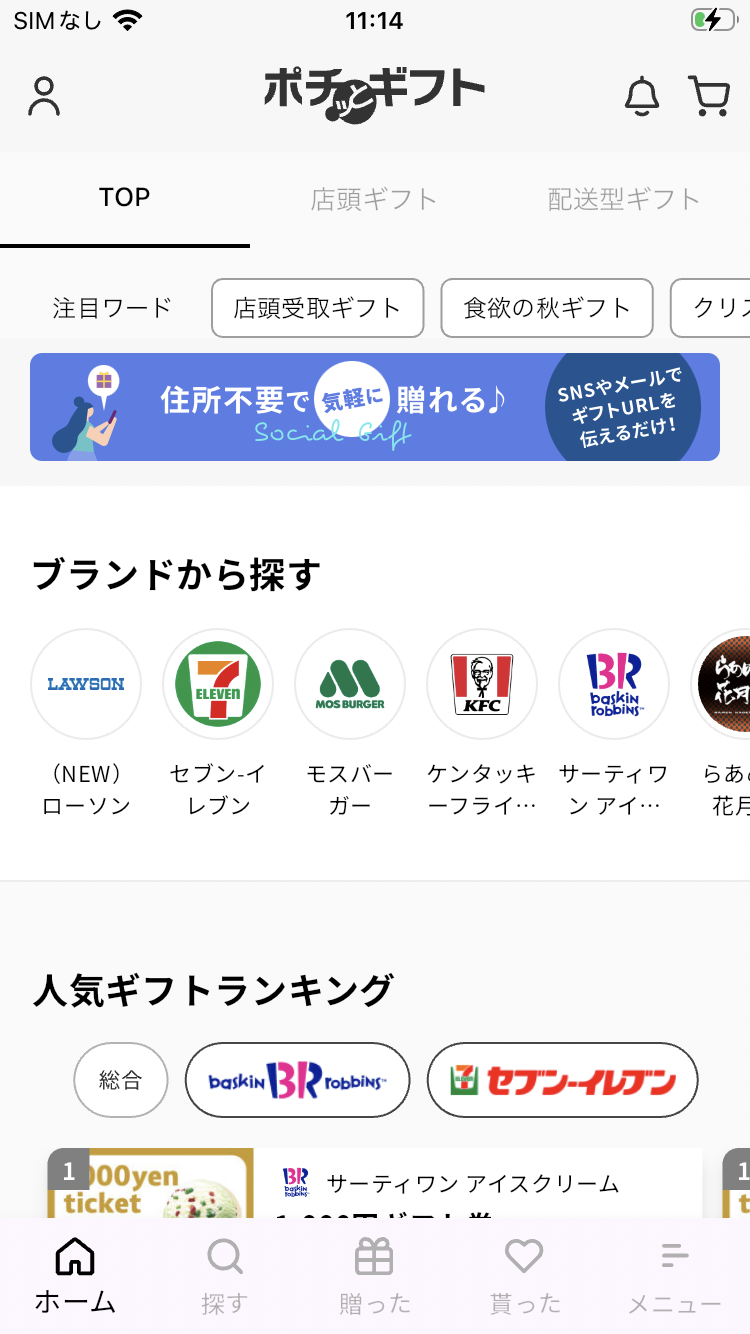Open the サーティワン brand circle
750x1334 pixels.
(x=614, y=684)
